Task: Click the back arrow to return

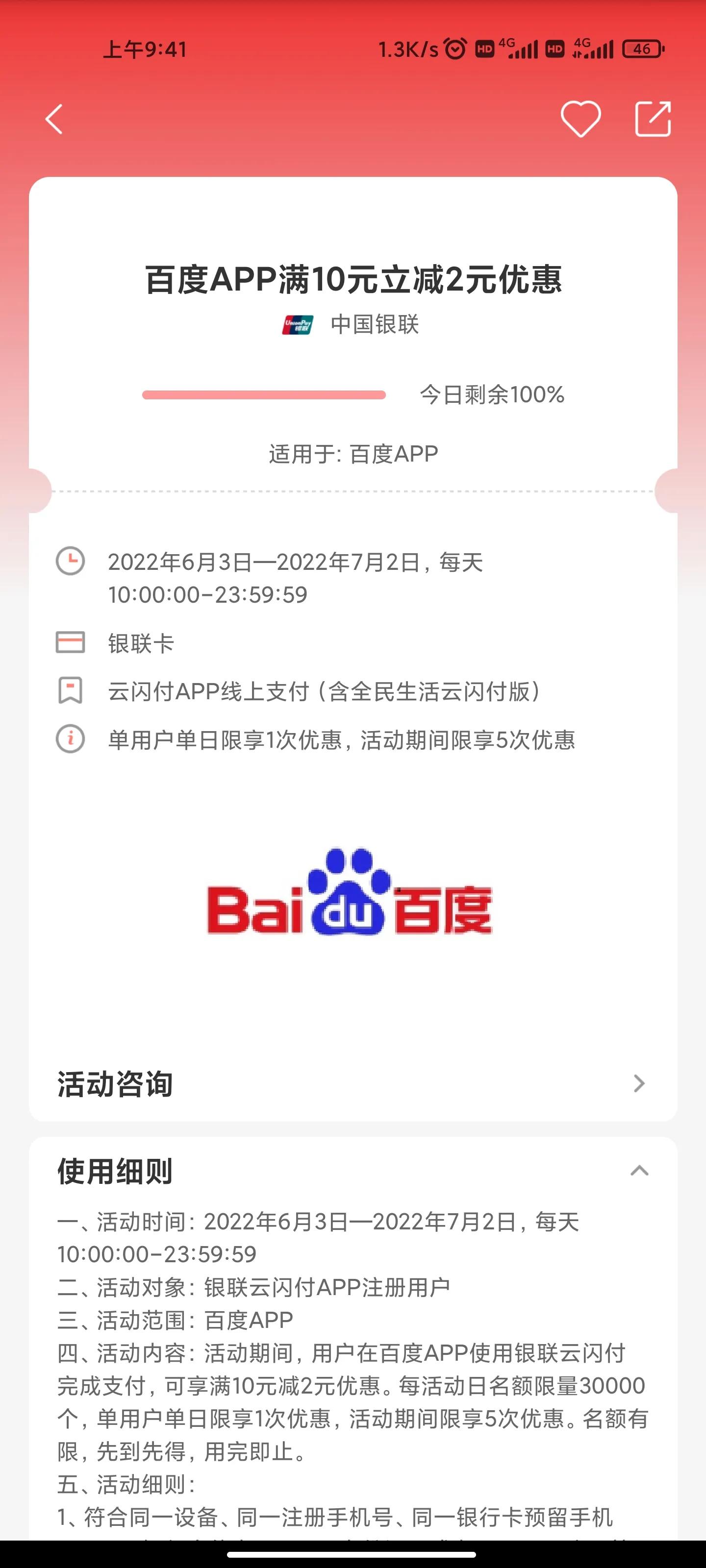Action: pyautogui.click(x=53, y=119)
